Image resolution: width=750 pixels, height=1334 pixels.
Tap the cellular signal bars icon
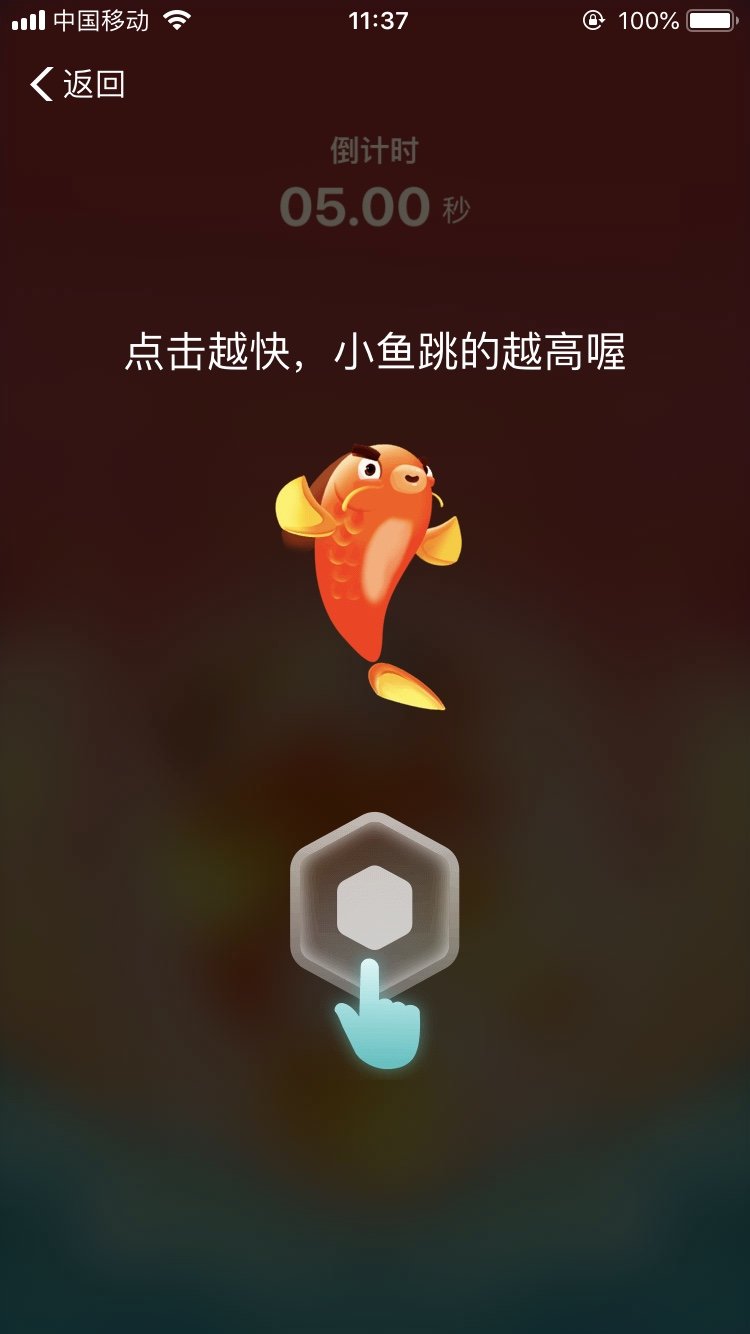[x=27, y=19]
